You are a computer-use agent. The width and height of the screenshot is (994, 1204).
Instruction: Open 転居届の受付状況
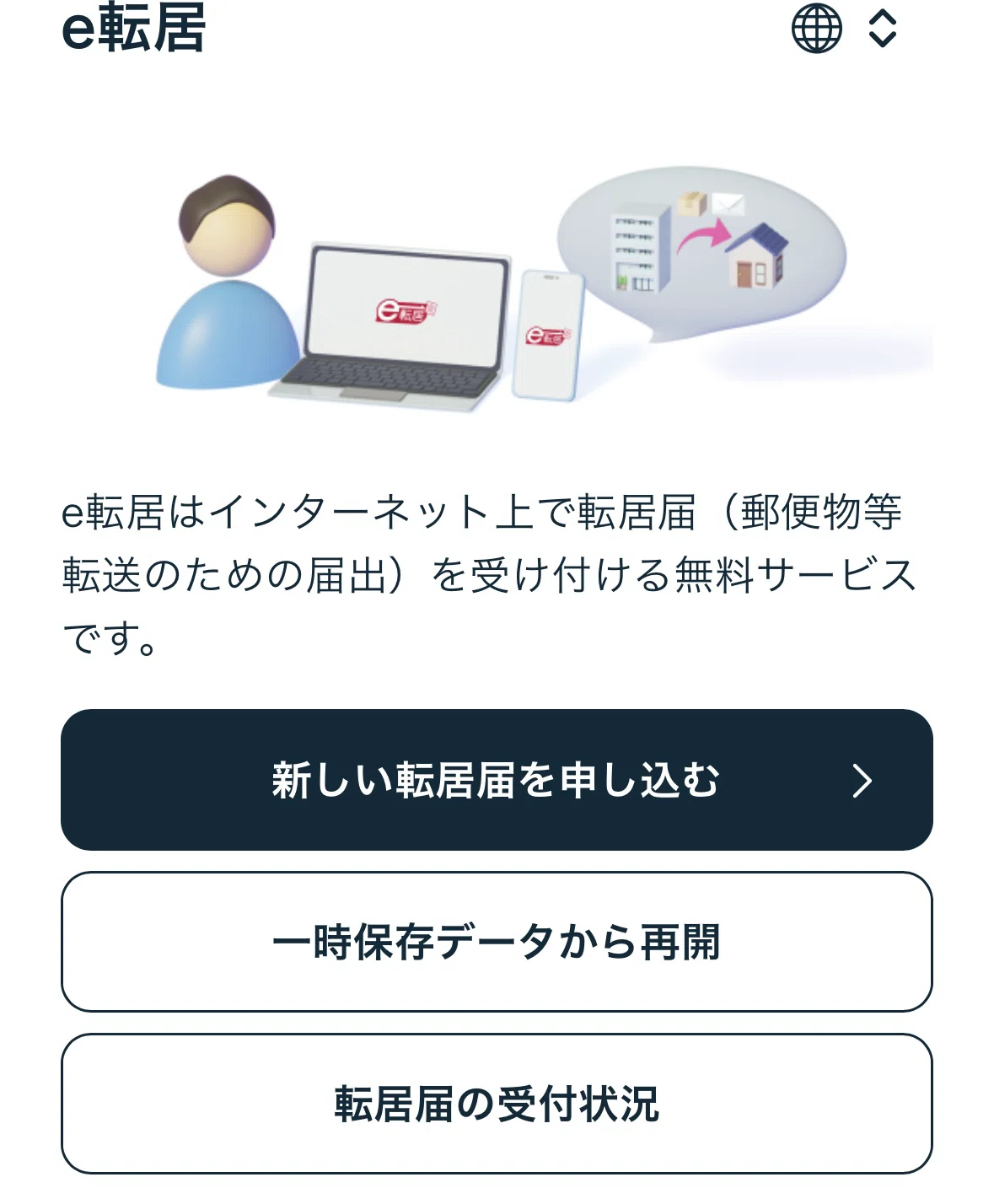click(497, 1104)
